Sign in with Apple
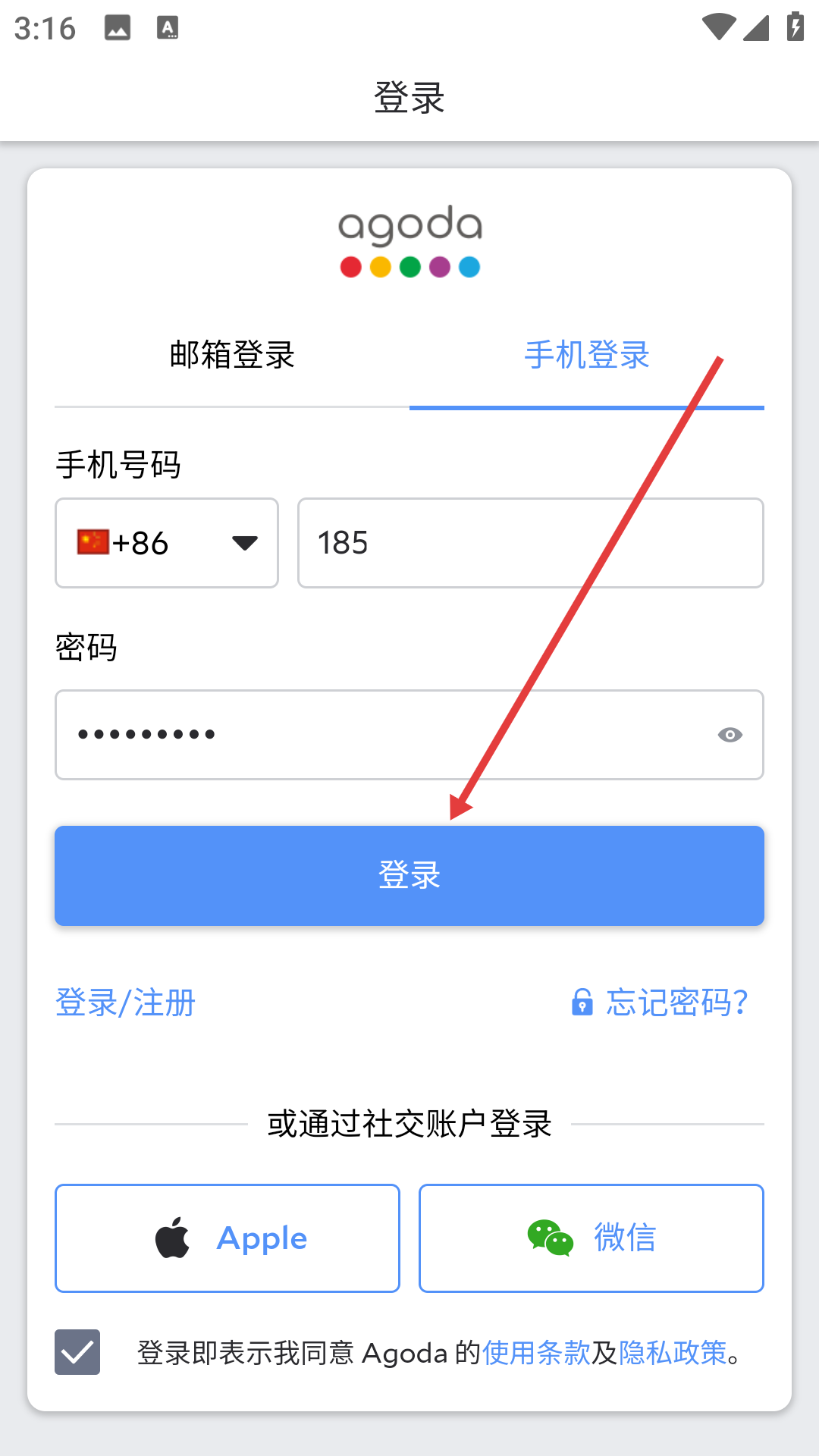This screenshot has height=1456, width=819. [227, 1238]
